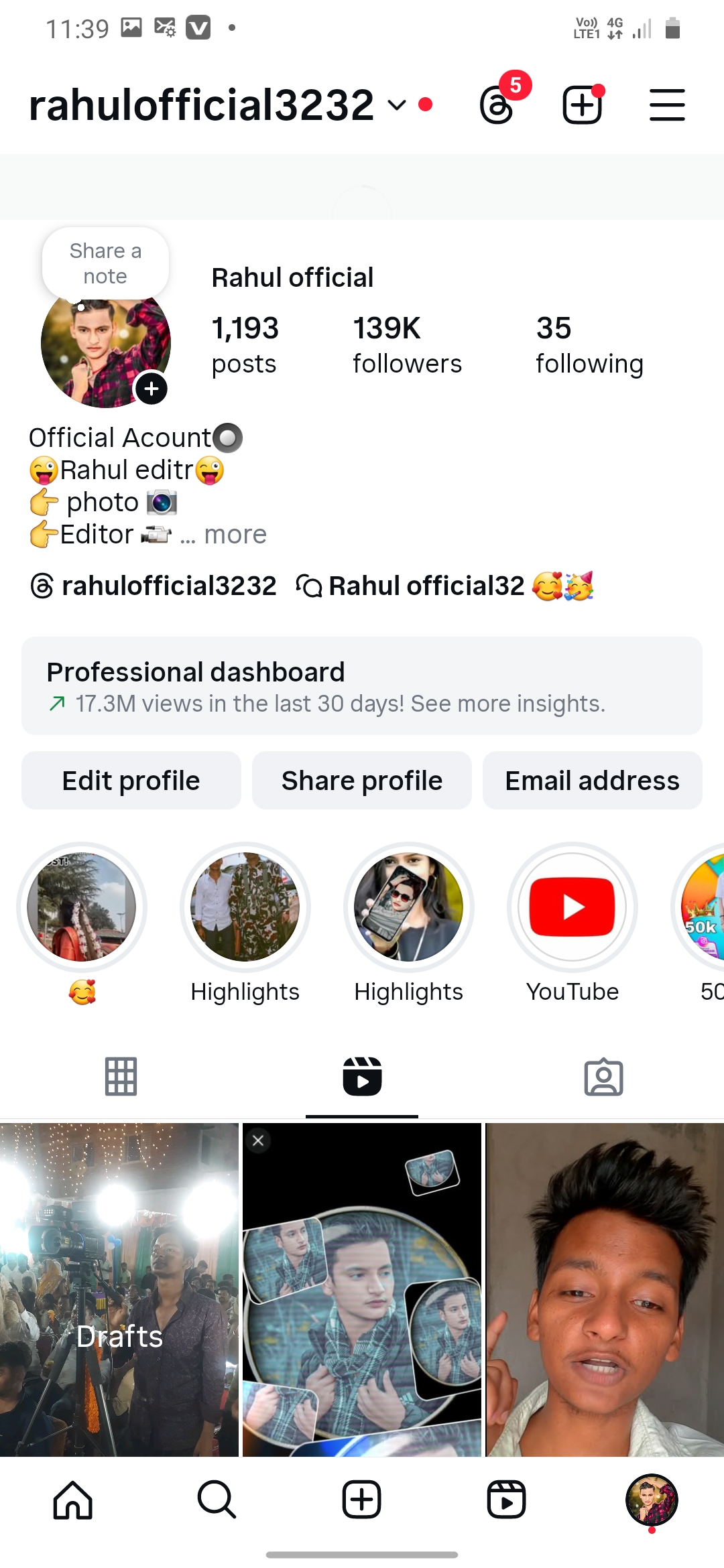Go to the Home feed
The image size is (724, 1568).
pos(72,1500)
